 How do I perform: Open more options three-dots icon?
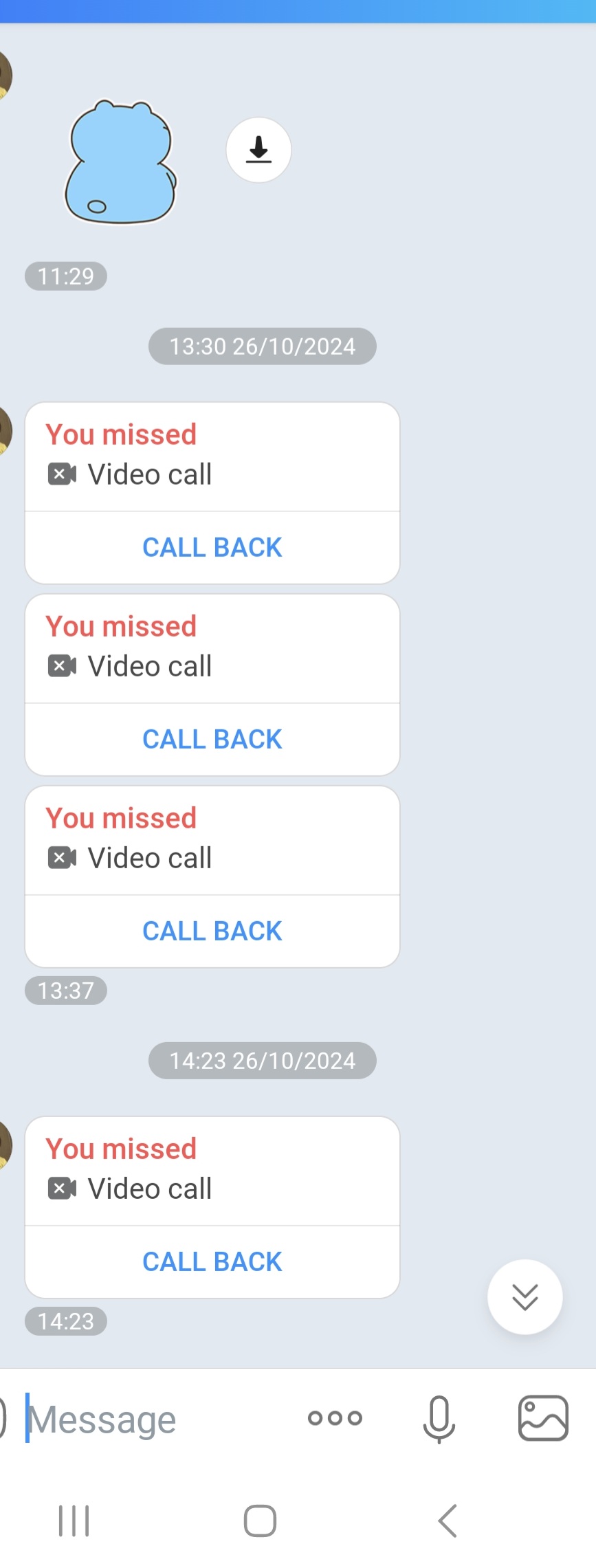(335, 1417)
